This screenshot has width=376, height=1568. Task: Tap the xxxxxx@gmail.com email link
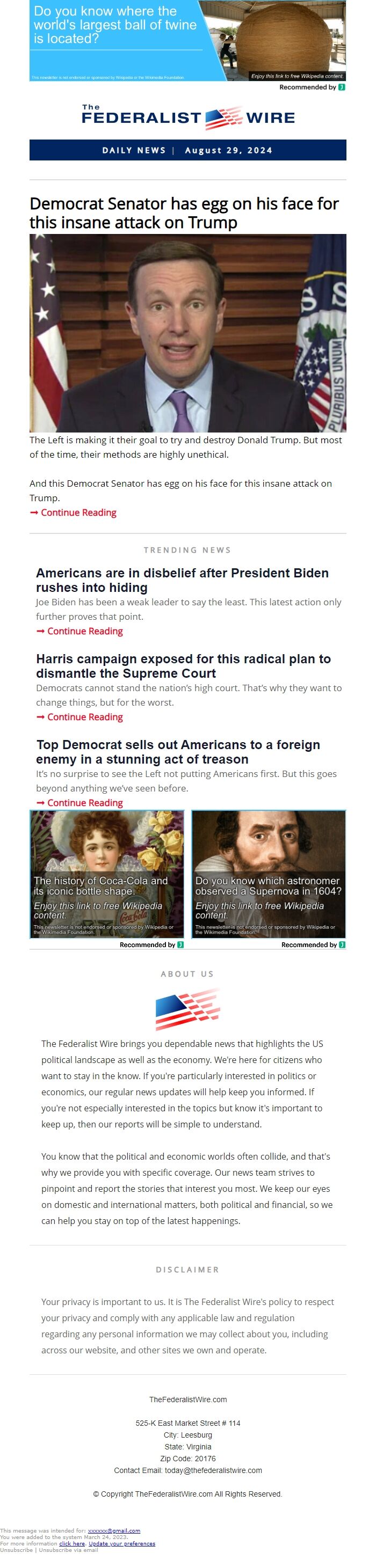click(x=113, y=1531)
